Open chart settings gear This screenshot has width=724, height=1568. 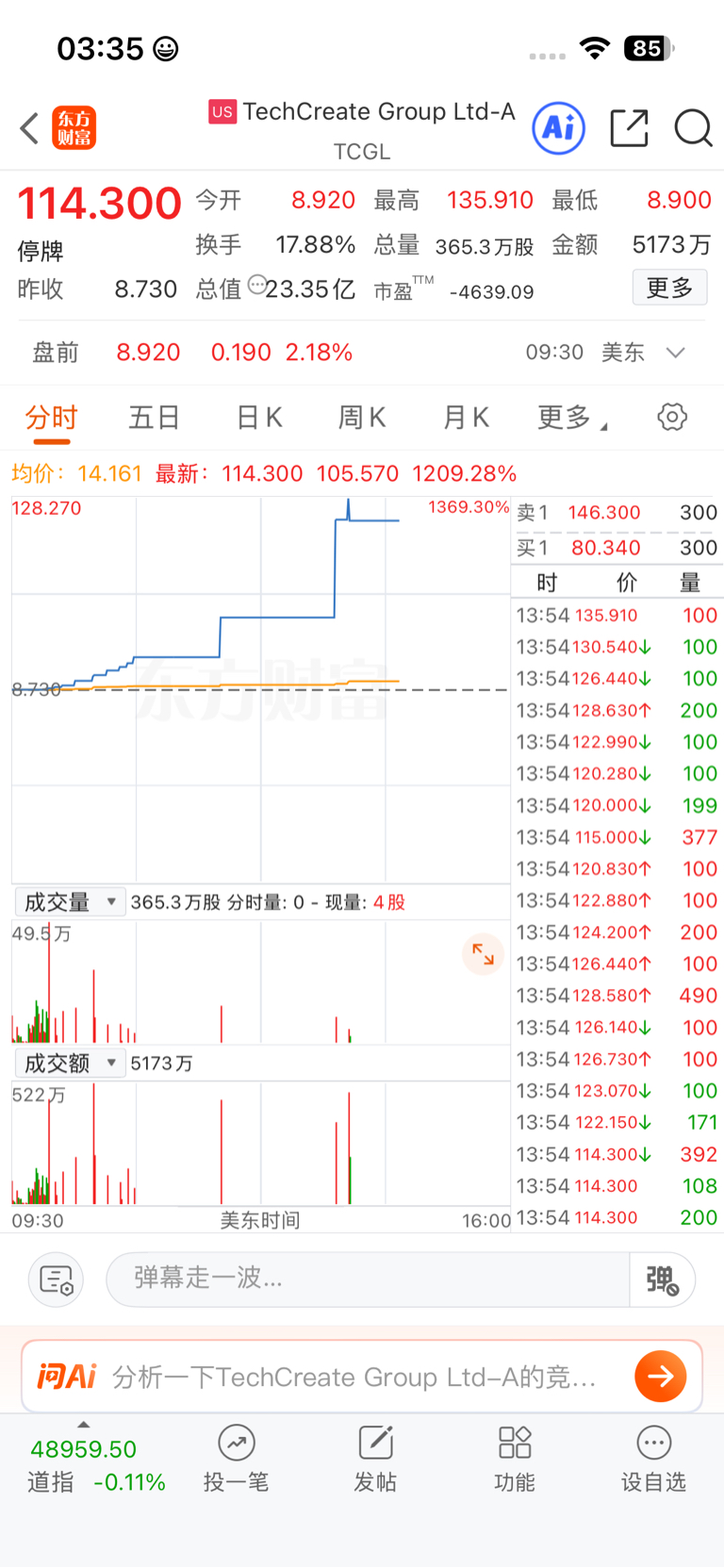coord(672,417)
